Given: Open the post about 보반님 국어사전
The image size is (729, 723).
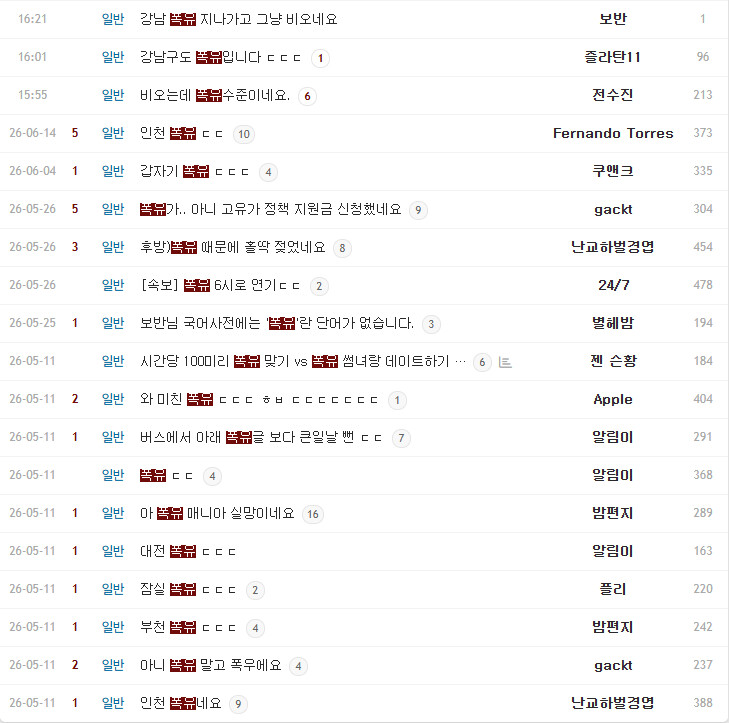Looking at the screenshot, I should 277,323.
